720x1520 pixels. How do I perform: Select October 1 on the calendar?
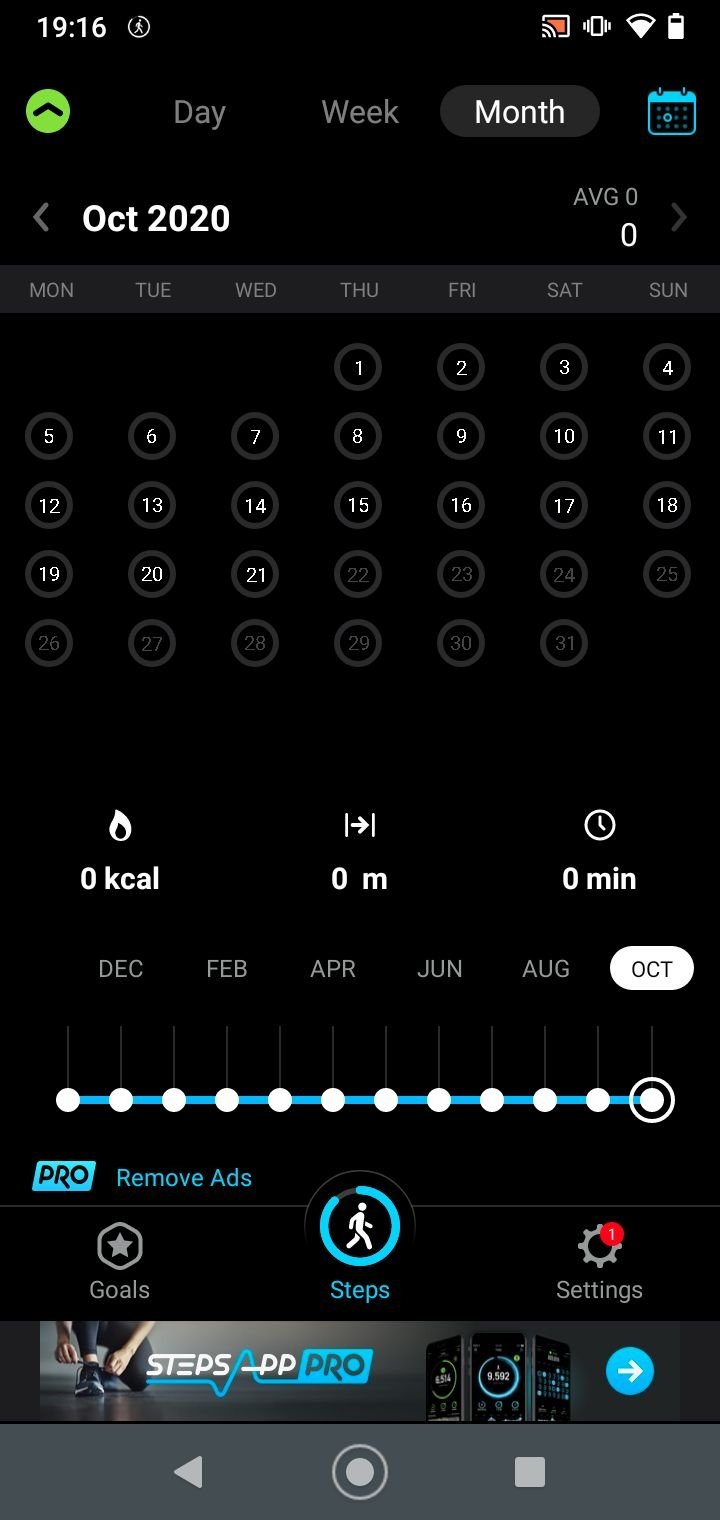(358, 368)
